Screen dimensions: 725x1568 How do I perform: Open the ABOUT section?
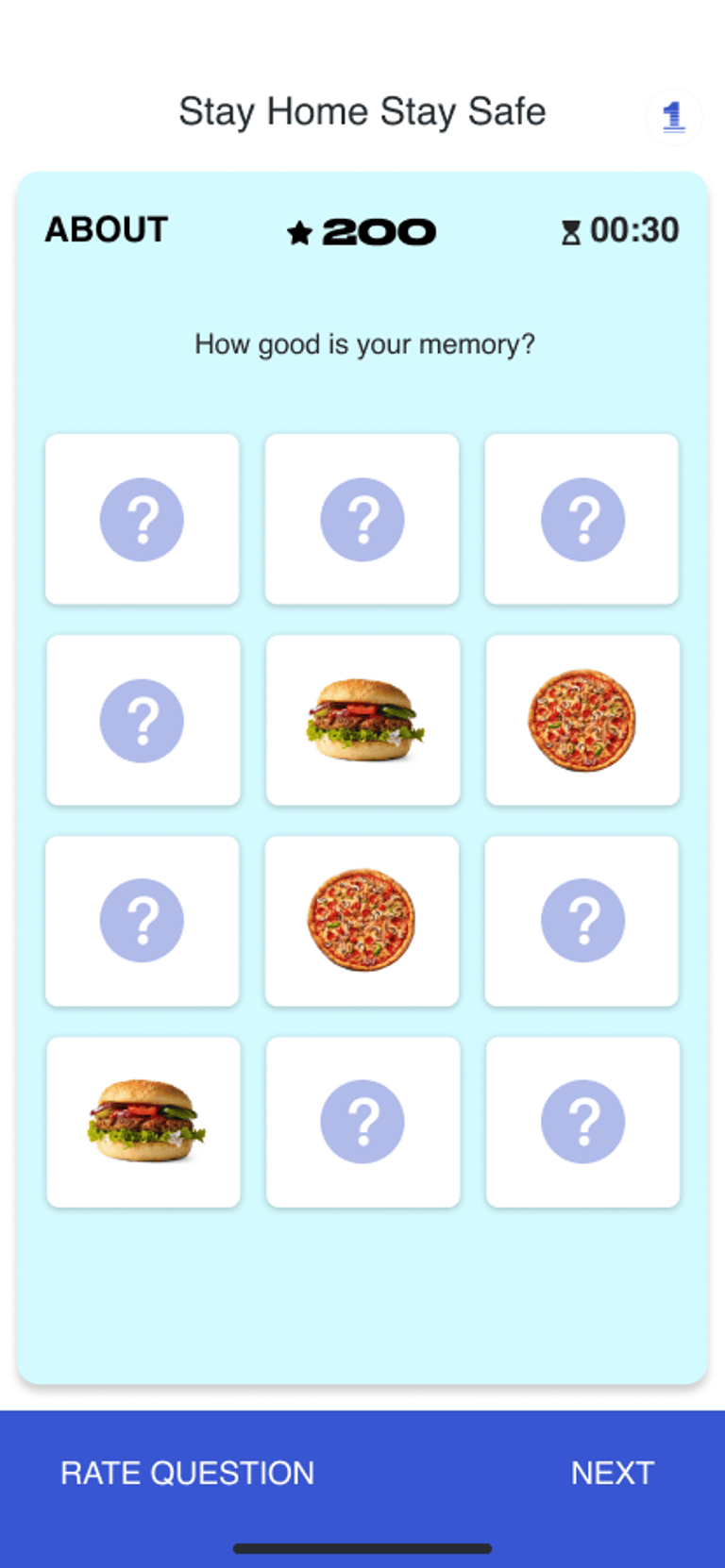point(107,229)
